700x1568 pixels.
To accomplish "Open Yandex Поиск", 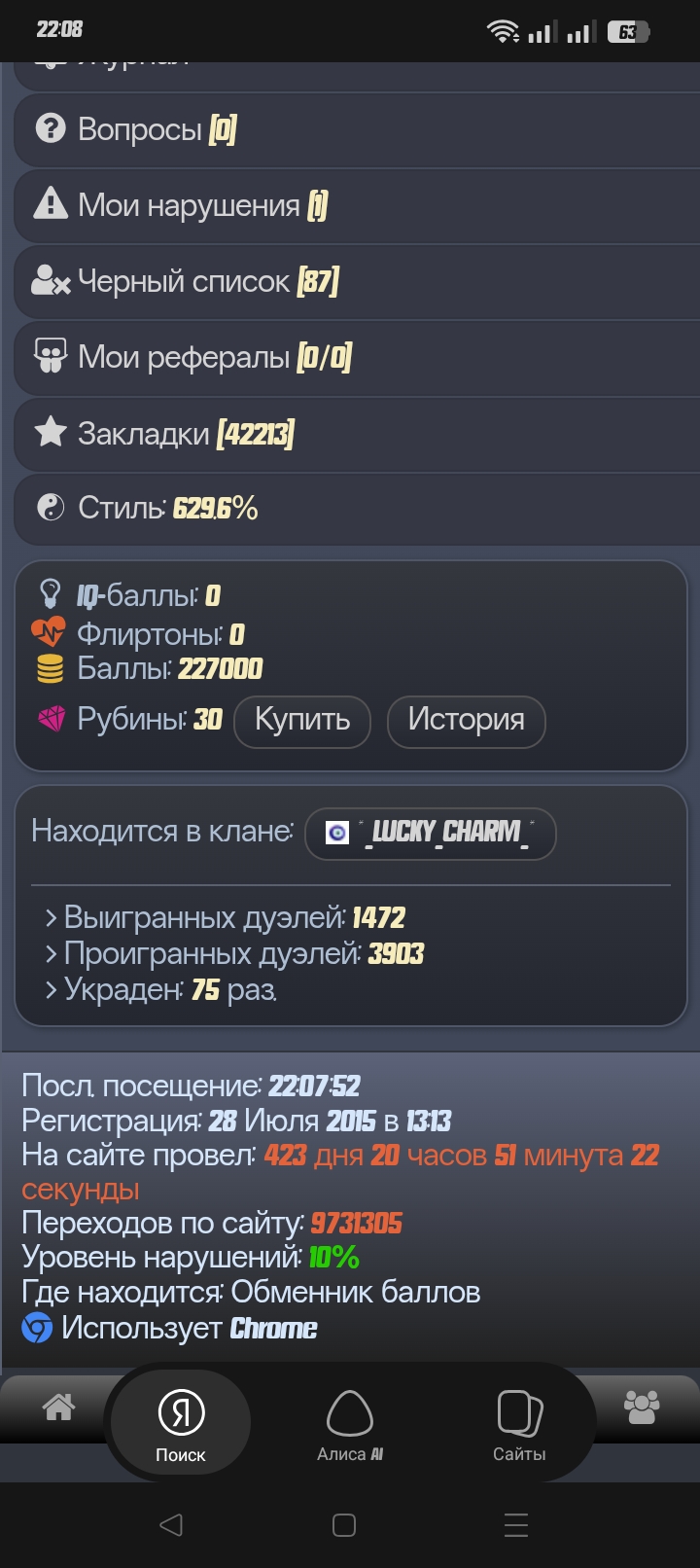I will (x=181, y=1424).
